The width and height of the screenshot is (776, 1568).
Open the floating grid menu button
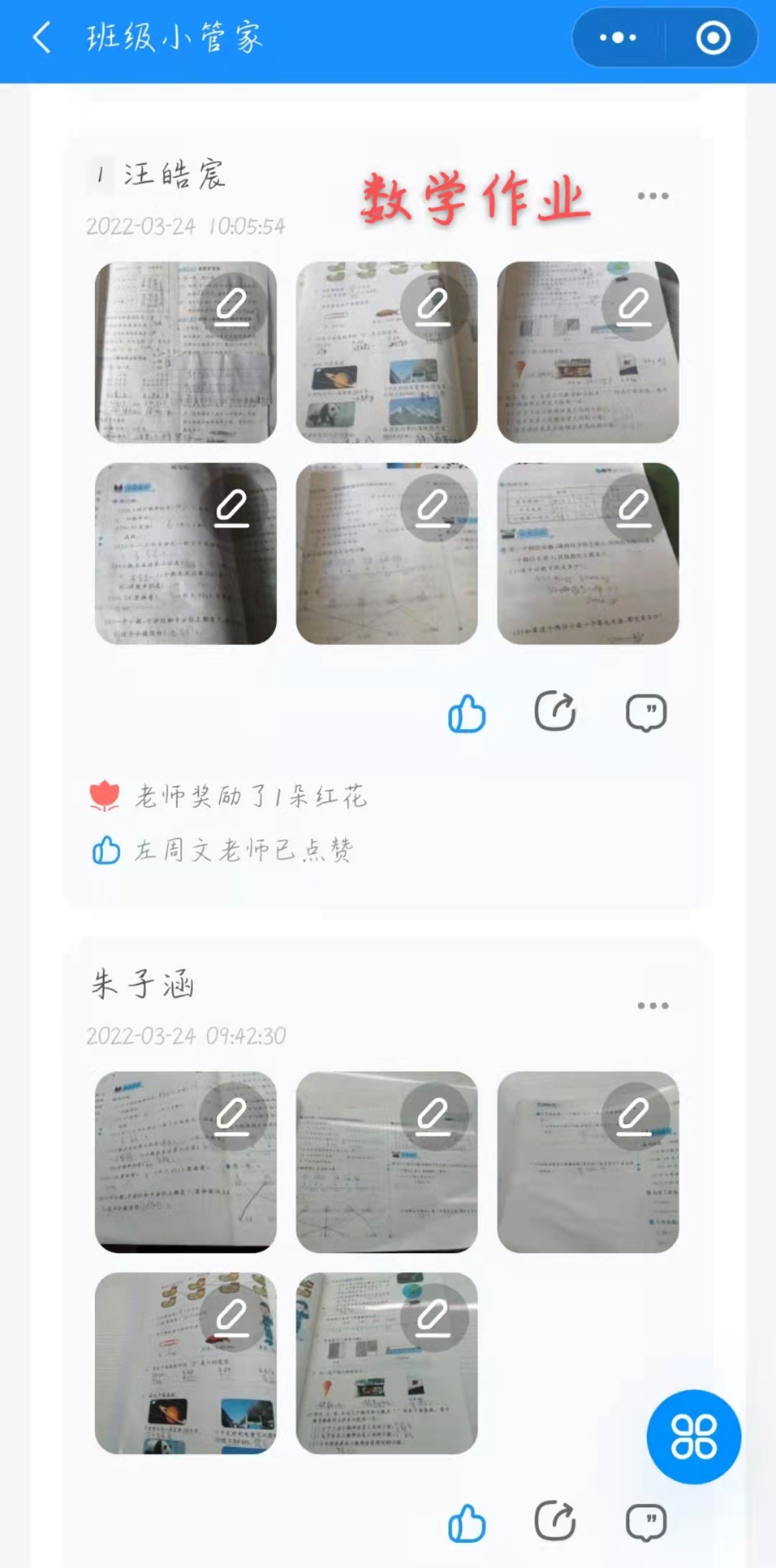[693, 1437]
